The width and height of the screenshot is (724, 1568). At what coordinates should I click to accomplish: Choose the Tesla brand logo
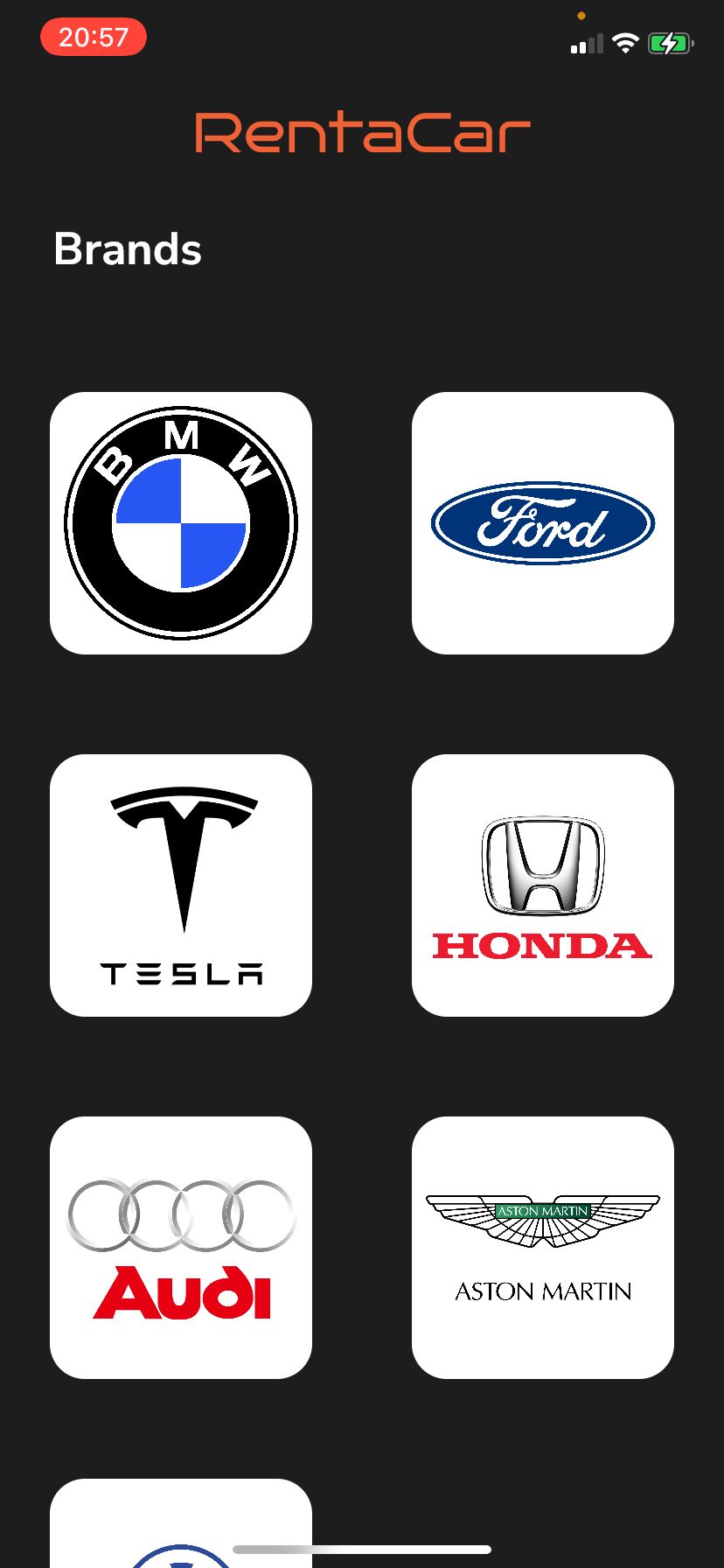180,885
